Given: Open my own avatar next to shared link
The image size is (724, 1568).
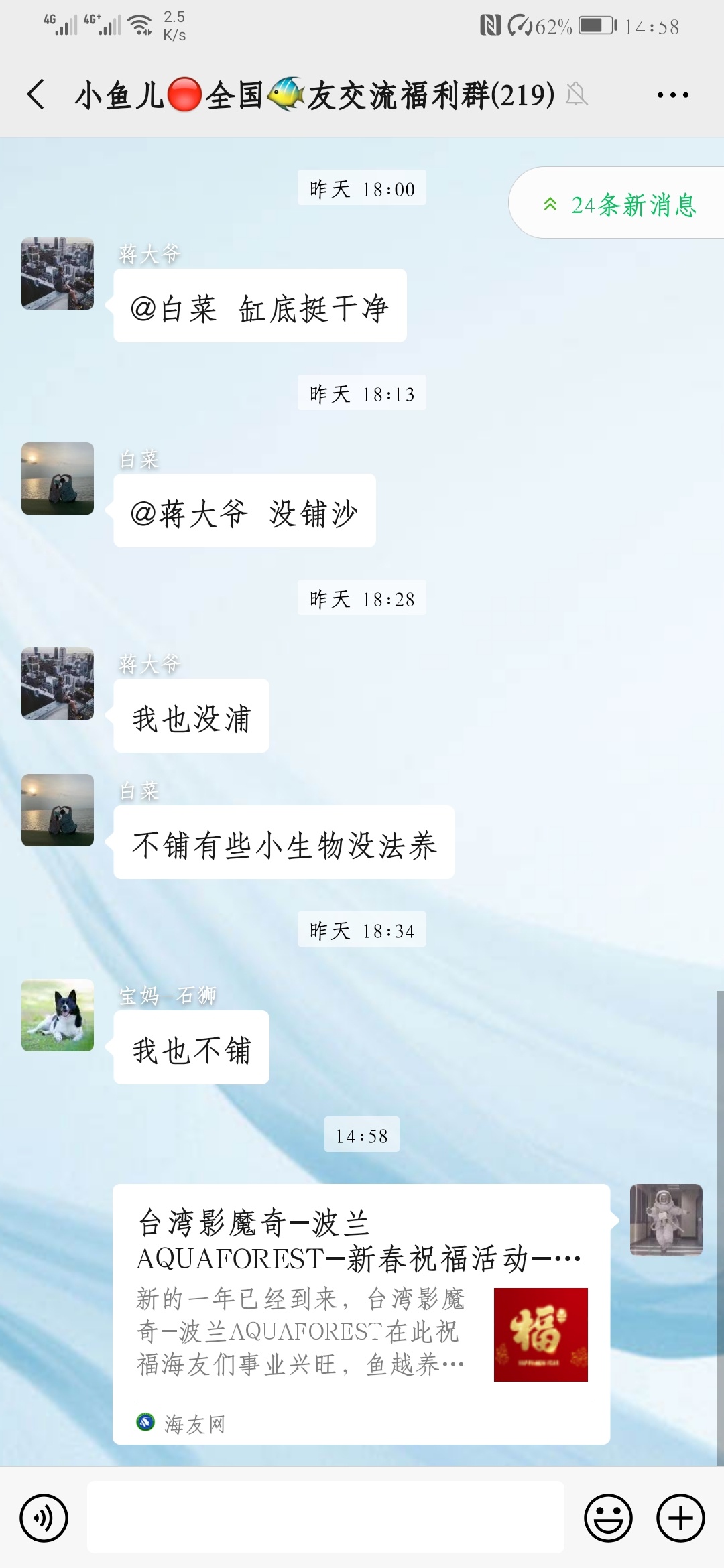Looking at the screenshot, I should (x=666, y=1220).
